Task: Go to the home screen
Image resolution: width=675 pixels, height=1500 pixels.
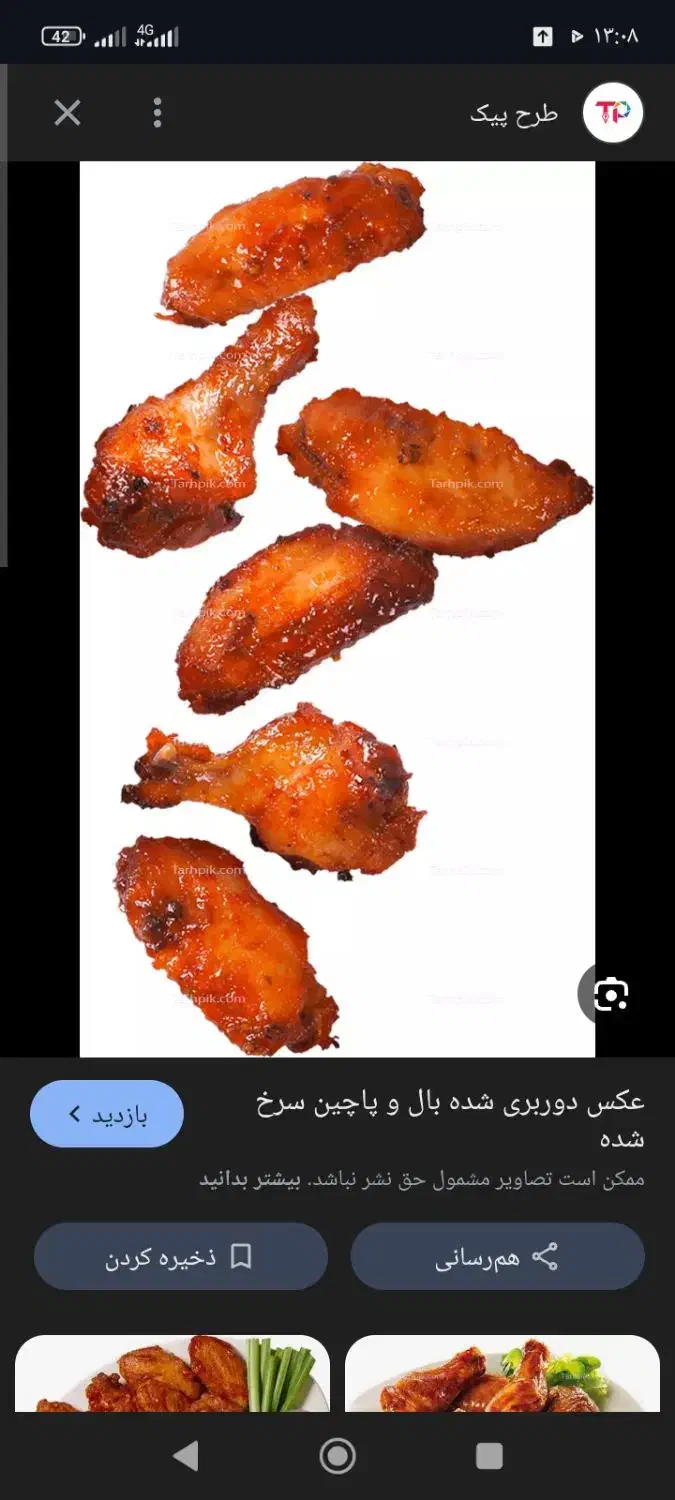Action: click(x=337, y=1455)
